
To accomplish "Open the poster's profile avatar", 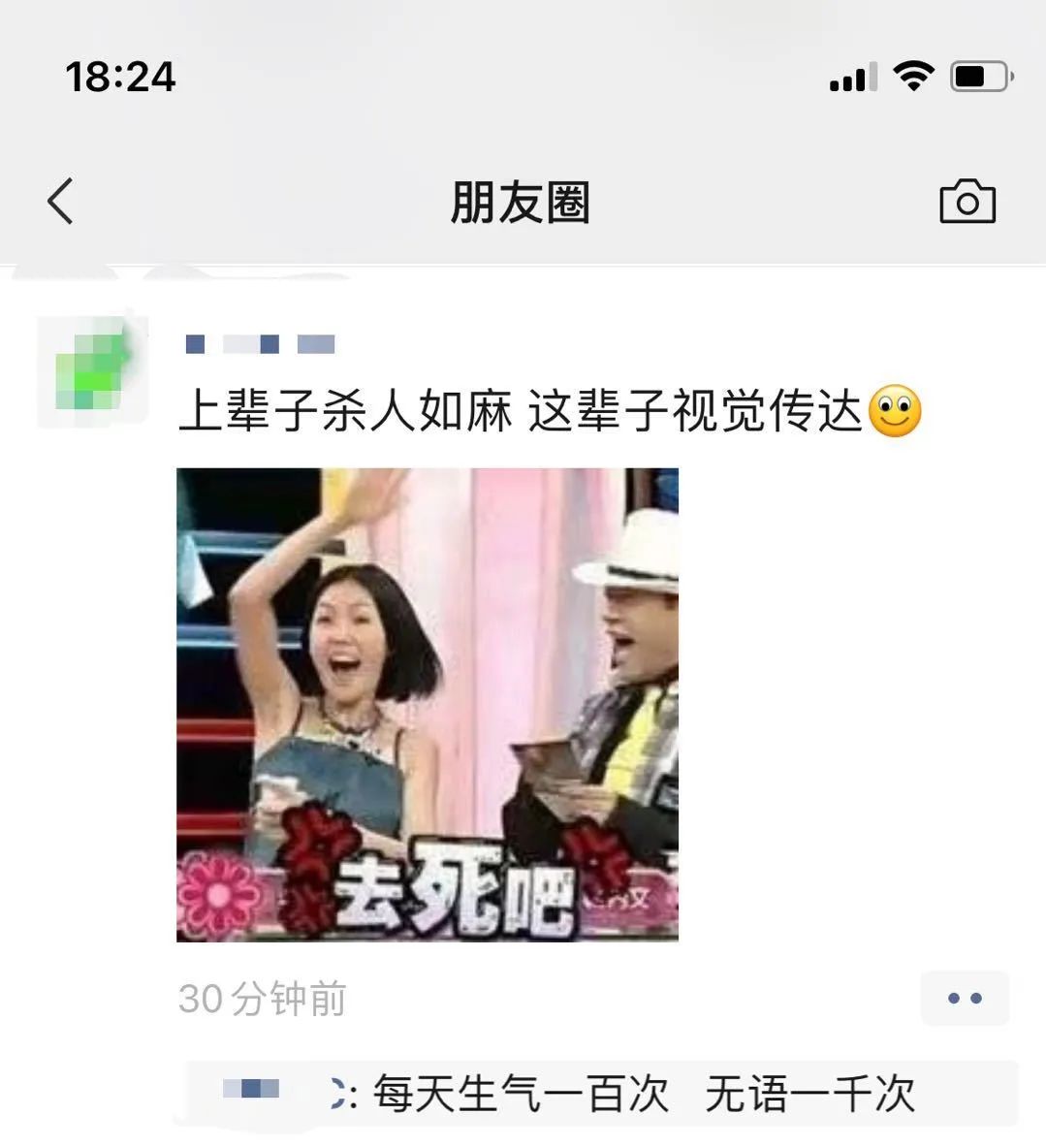I will (x=92, y=372).
